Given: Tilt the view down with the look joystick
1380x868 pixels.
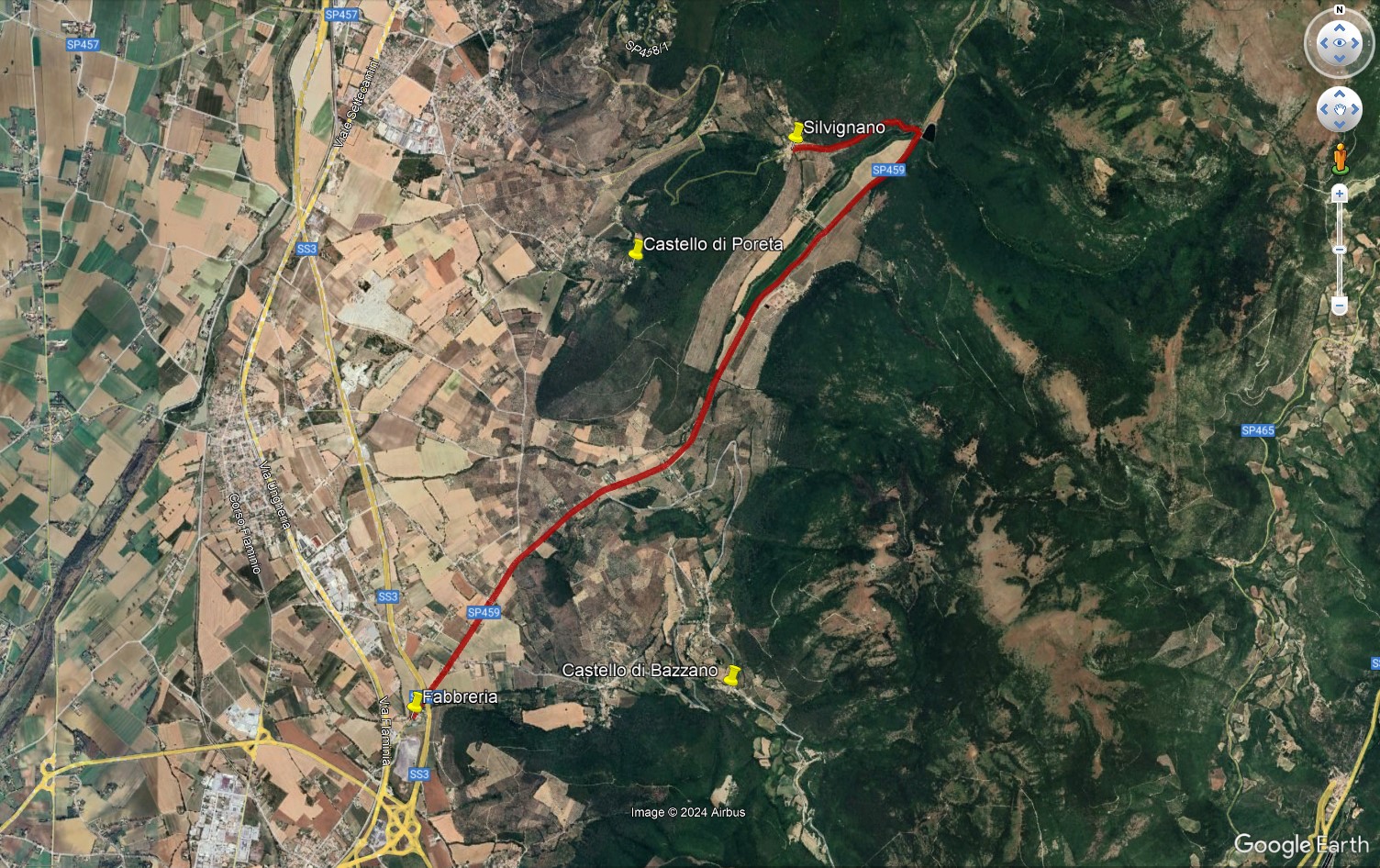Looking at the screenshot, I should tap(1340, 59).
